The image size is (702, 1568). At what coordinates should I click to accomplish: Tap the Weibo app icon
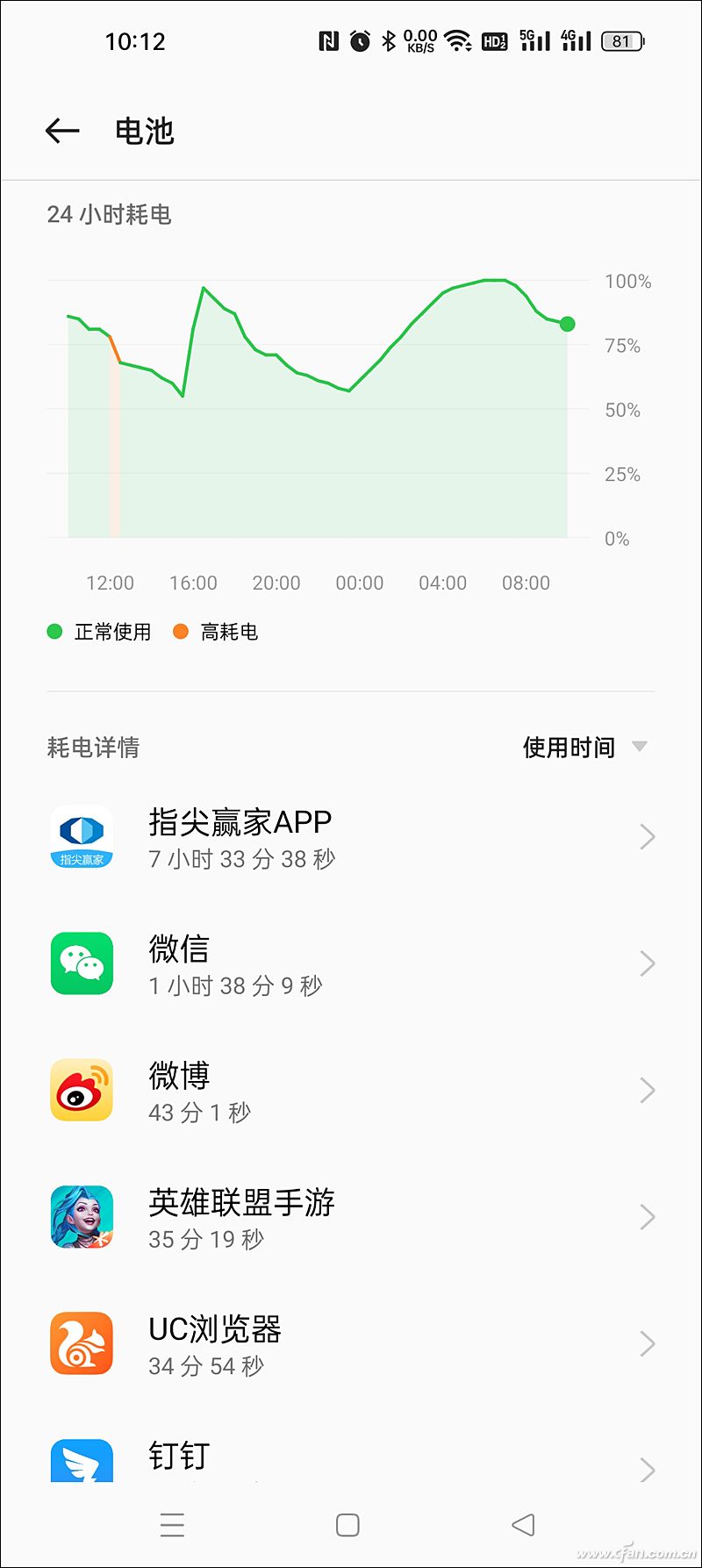pos(81,1091)
